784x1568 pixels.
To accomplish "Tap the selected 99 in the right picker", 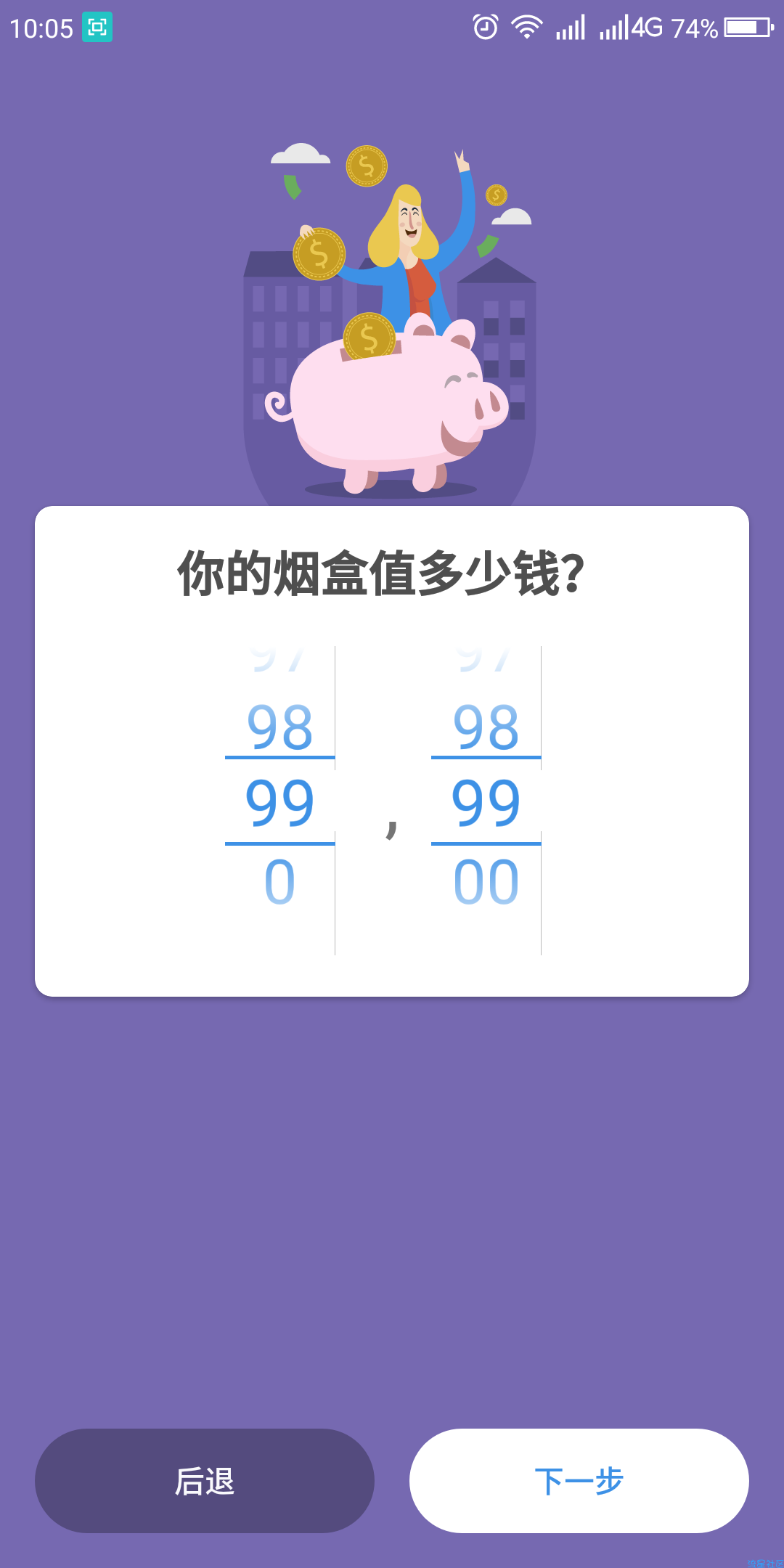I will coord(486,802).
